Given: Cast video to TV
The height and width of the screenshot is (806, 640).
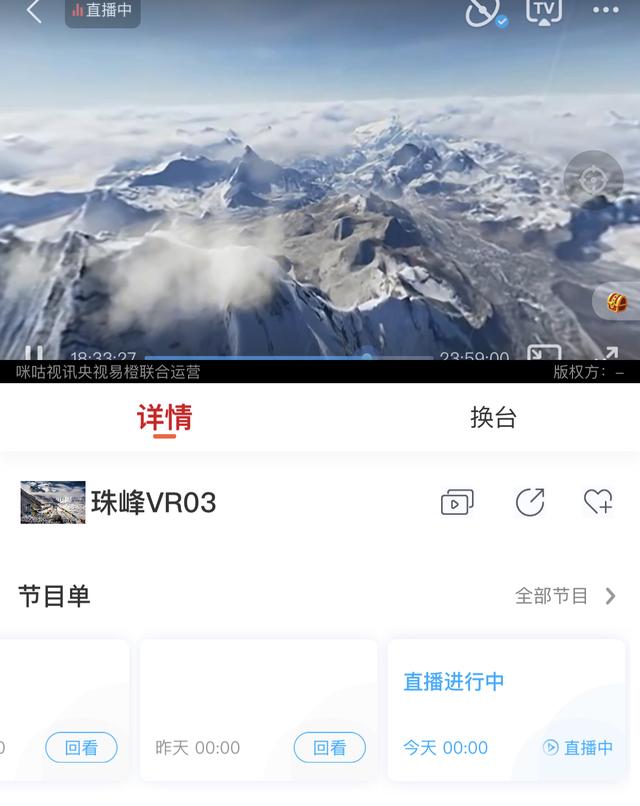Looking at the screenshot, I should tap(543, 11).
